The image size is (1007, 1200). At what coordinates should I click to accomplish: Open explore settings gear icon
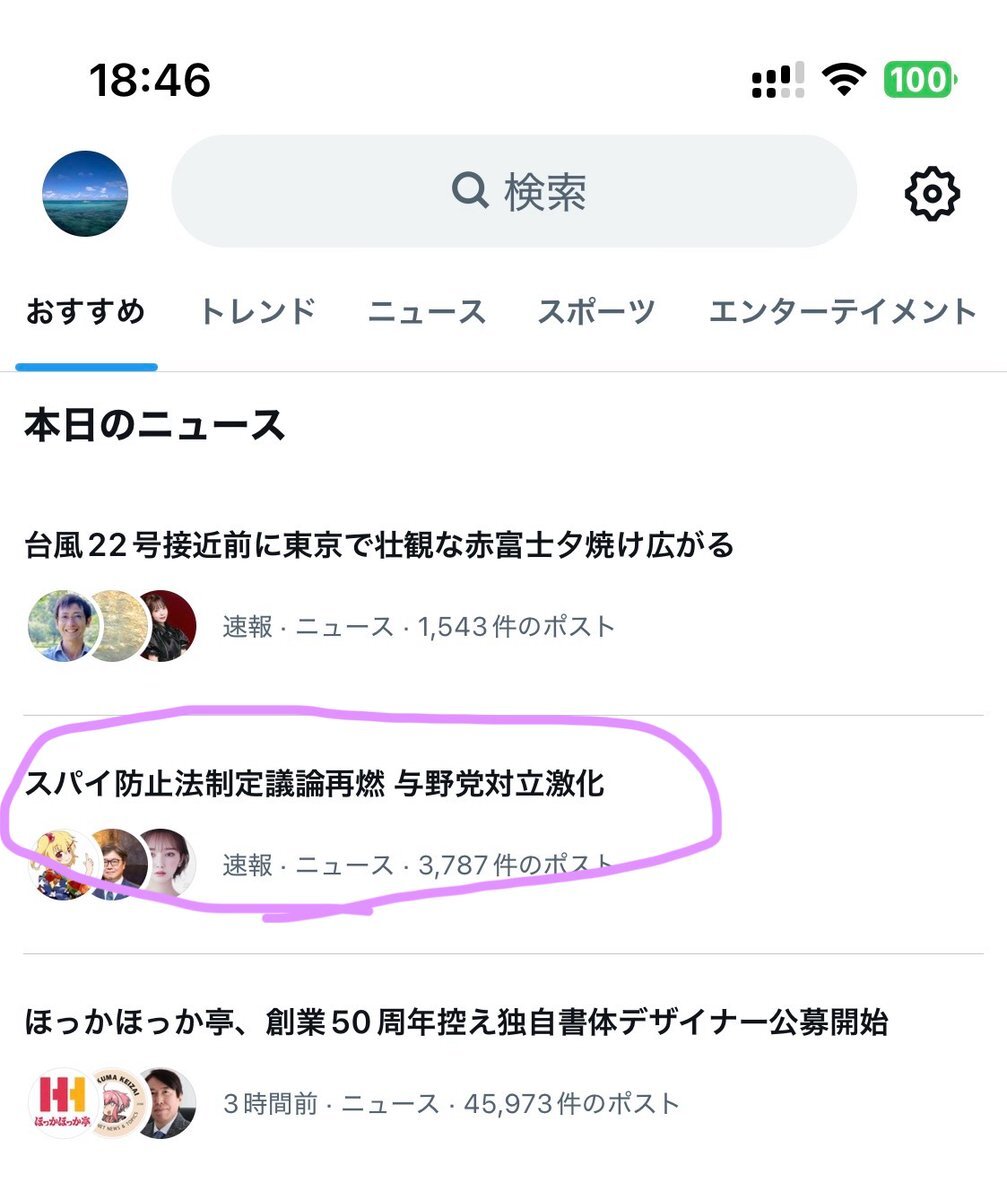click(x=931, y=193)
